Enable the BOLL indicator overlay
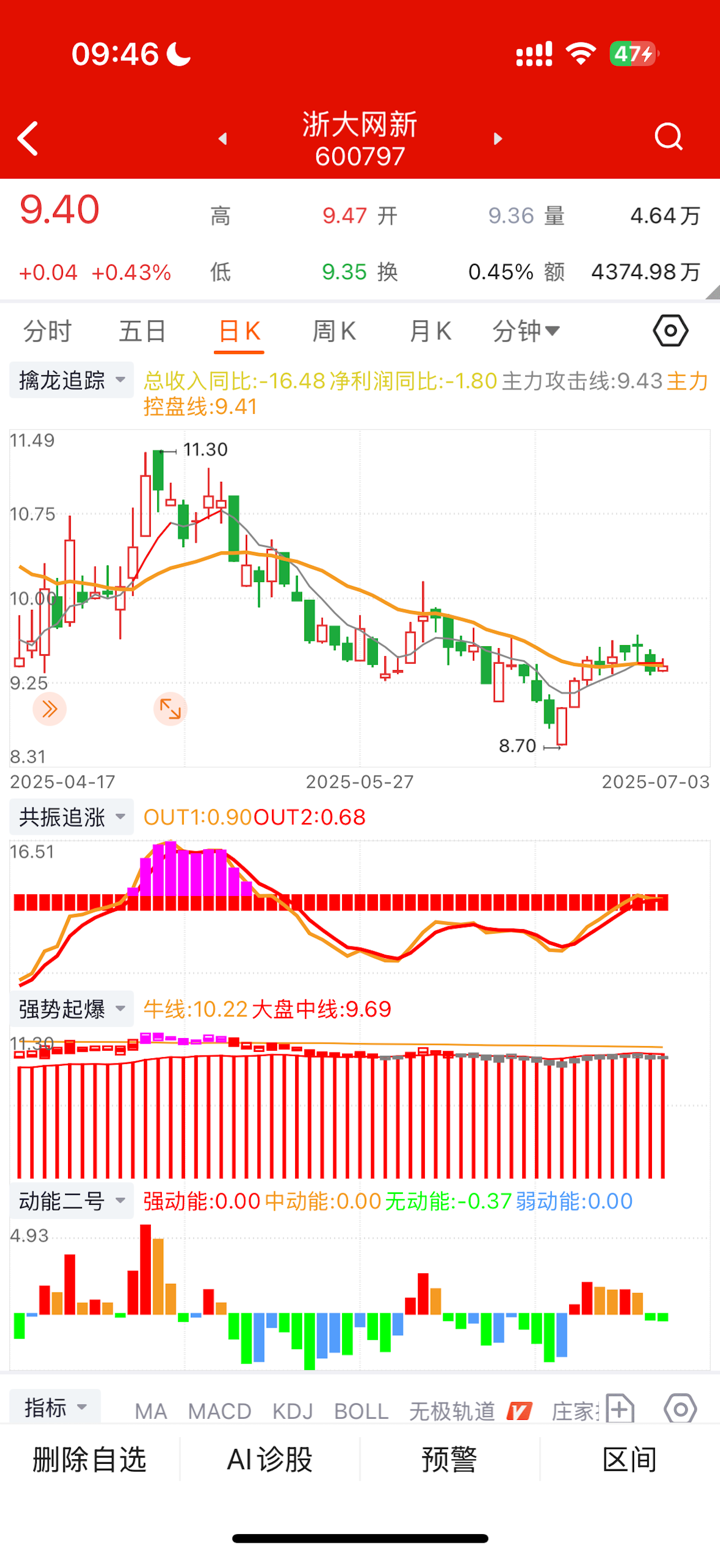720x1558 pixels. (x=361, y=1410)
